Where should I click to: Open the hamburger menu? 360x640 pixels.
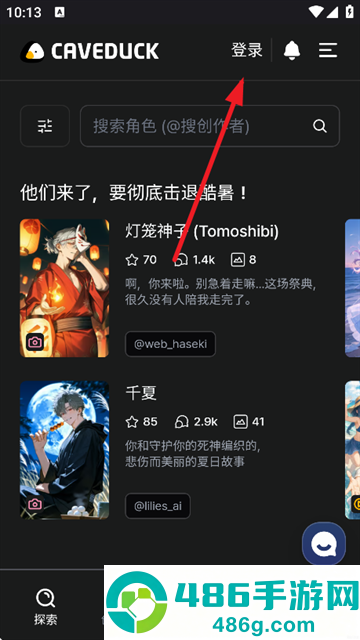coord(328,50)
